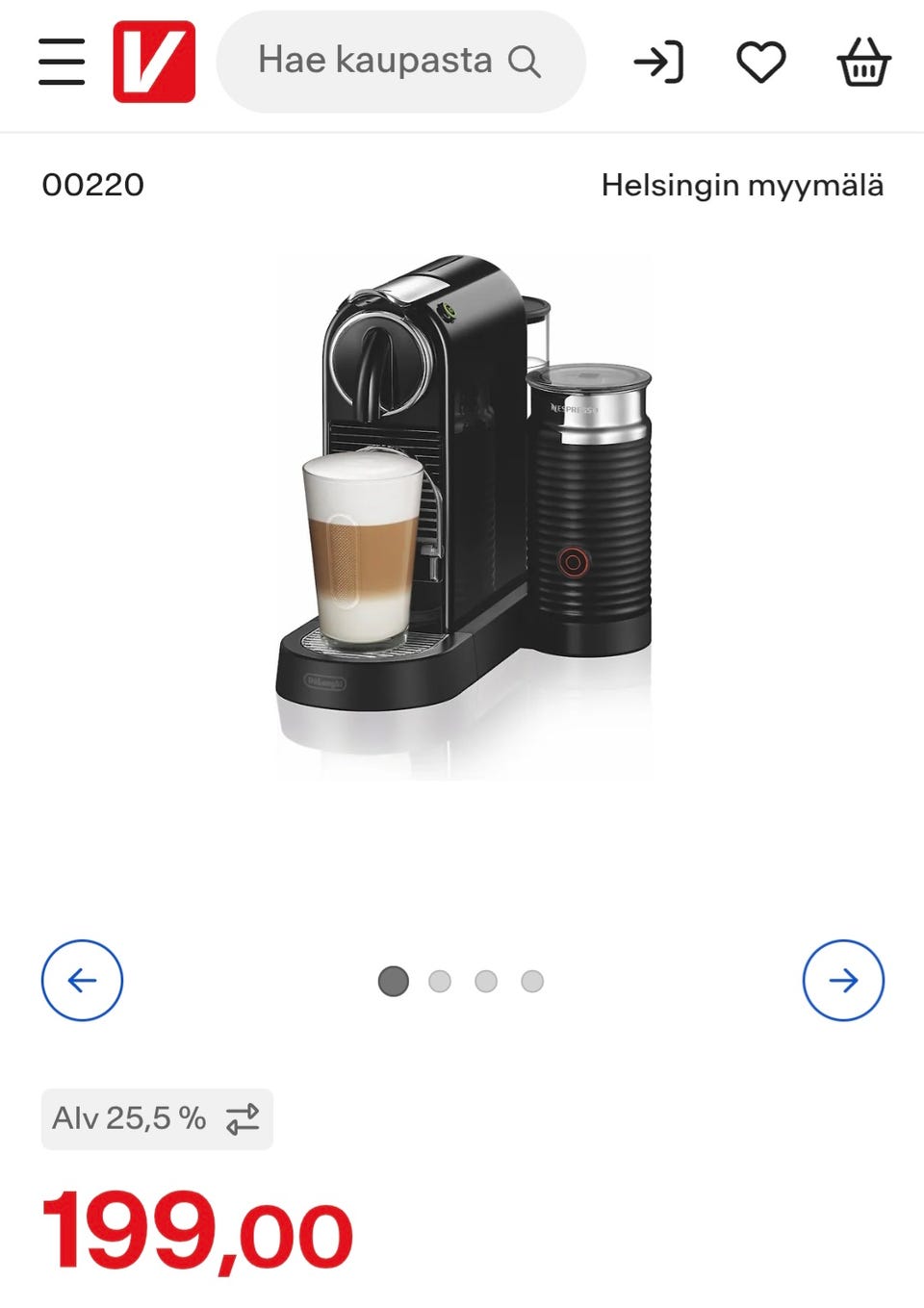Screen dimensions: 924x1308
Task: Jump to the fourth image dot
Action: click(532, 981)
